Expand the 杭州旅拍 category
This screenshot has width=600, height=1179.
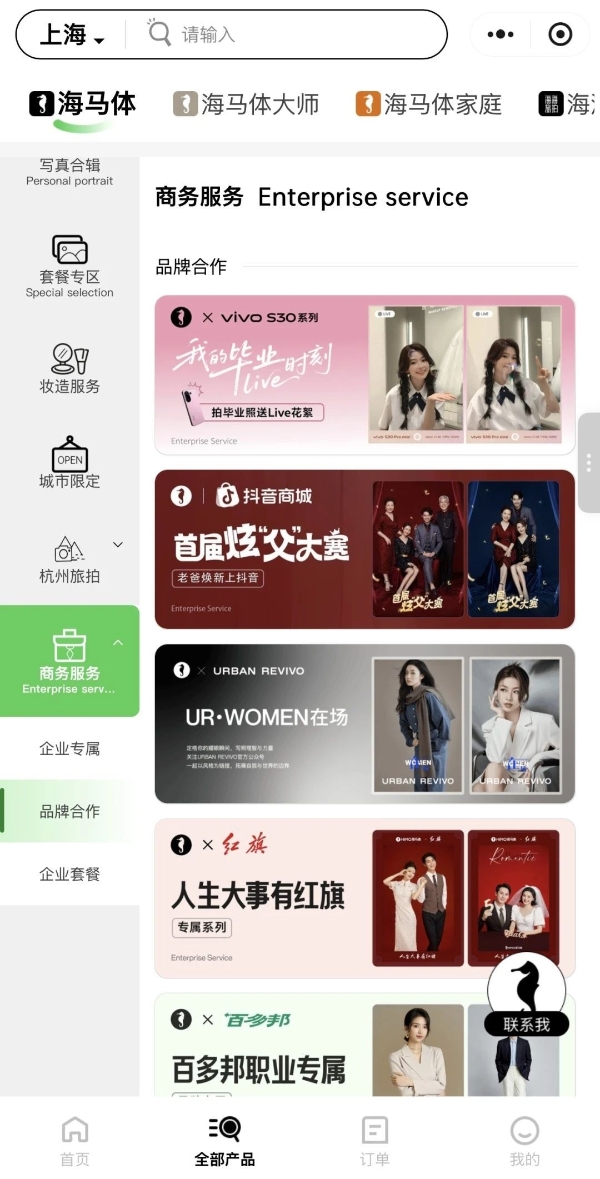pos(117,545)
